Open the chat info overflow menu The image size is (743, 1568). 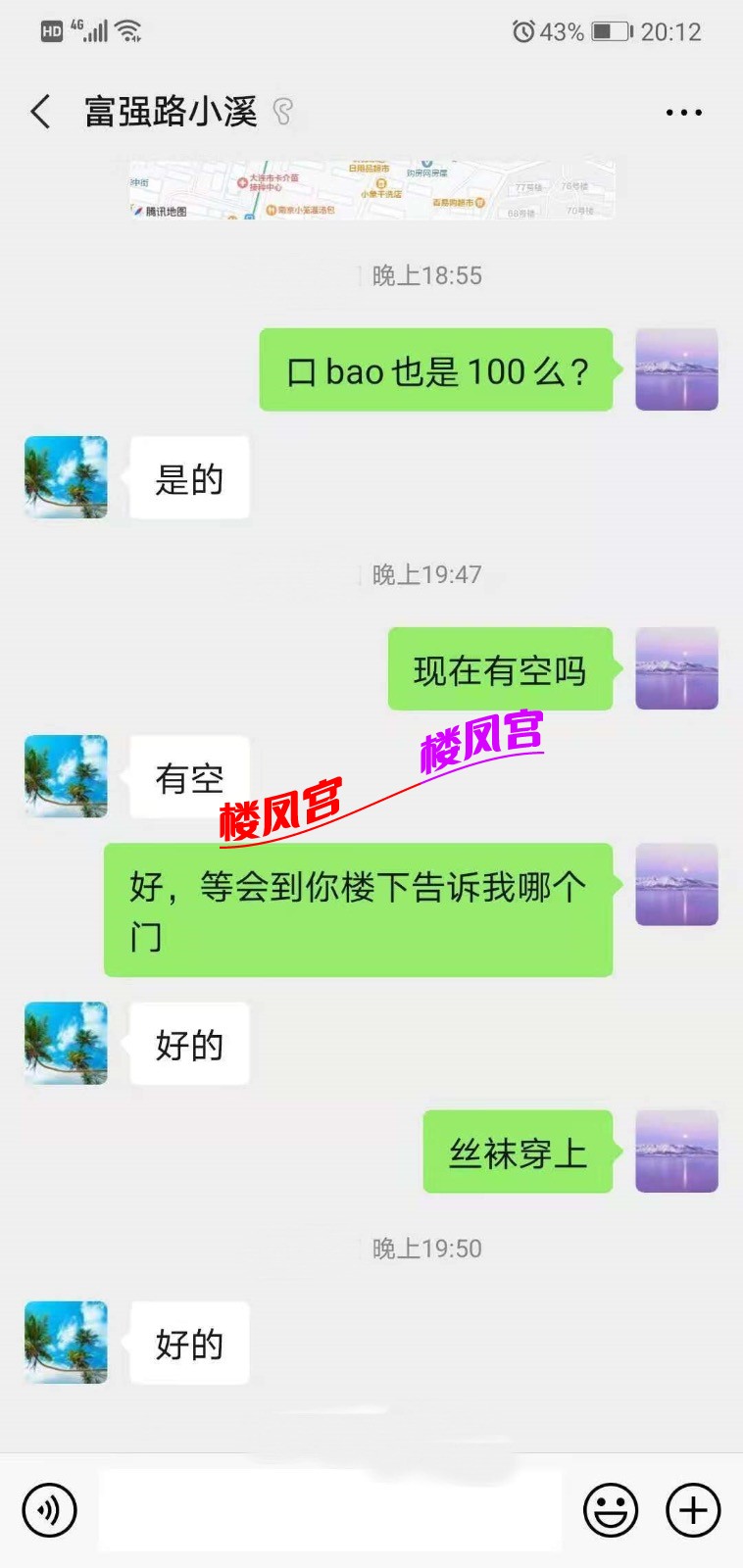[683, 113]
